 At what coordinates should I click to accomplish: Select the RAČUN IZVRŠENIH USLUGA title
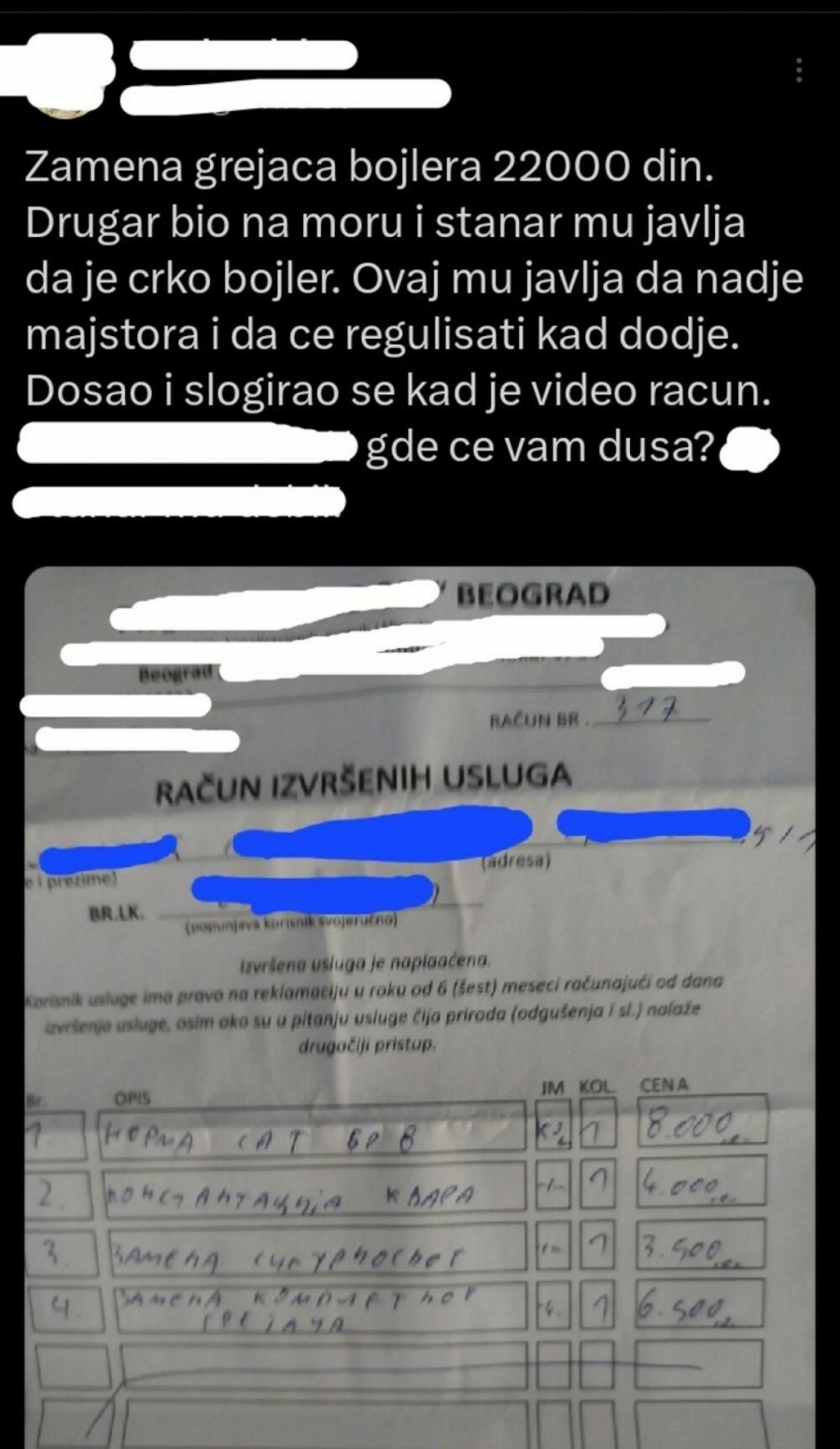tap(364, 781)
